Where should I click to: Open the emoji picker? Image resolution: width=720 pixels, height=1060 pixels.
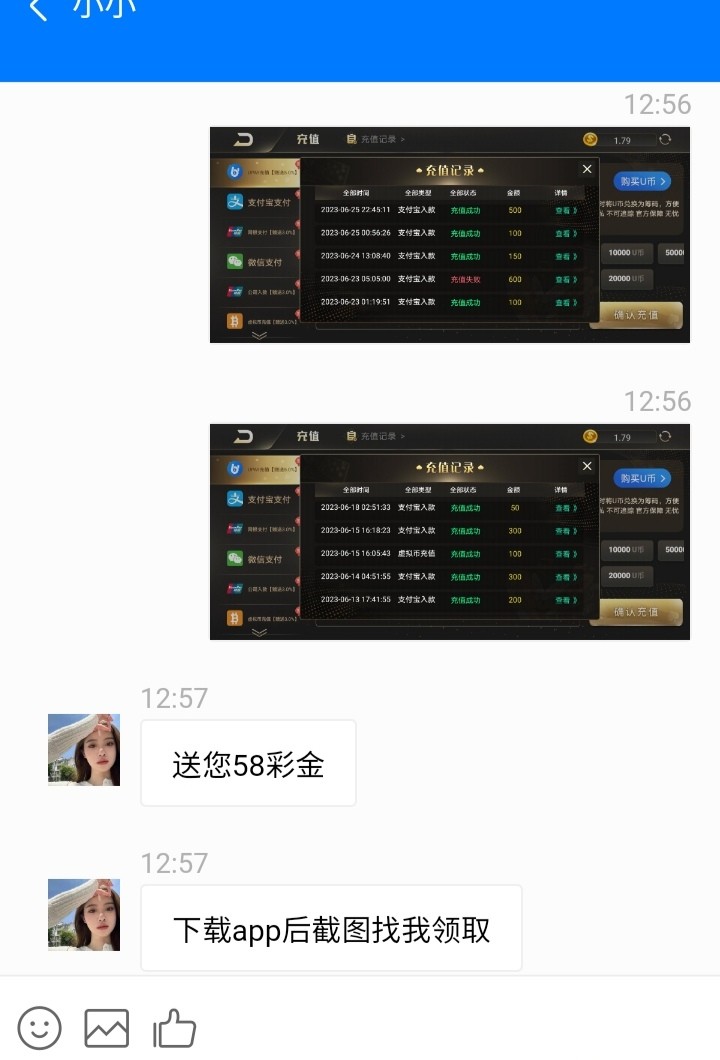[39, 1027]
